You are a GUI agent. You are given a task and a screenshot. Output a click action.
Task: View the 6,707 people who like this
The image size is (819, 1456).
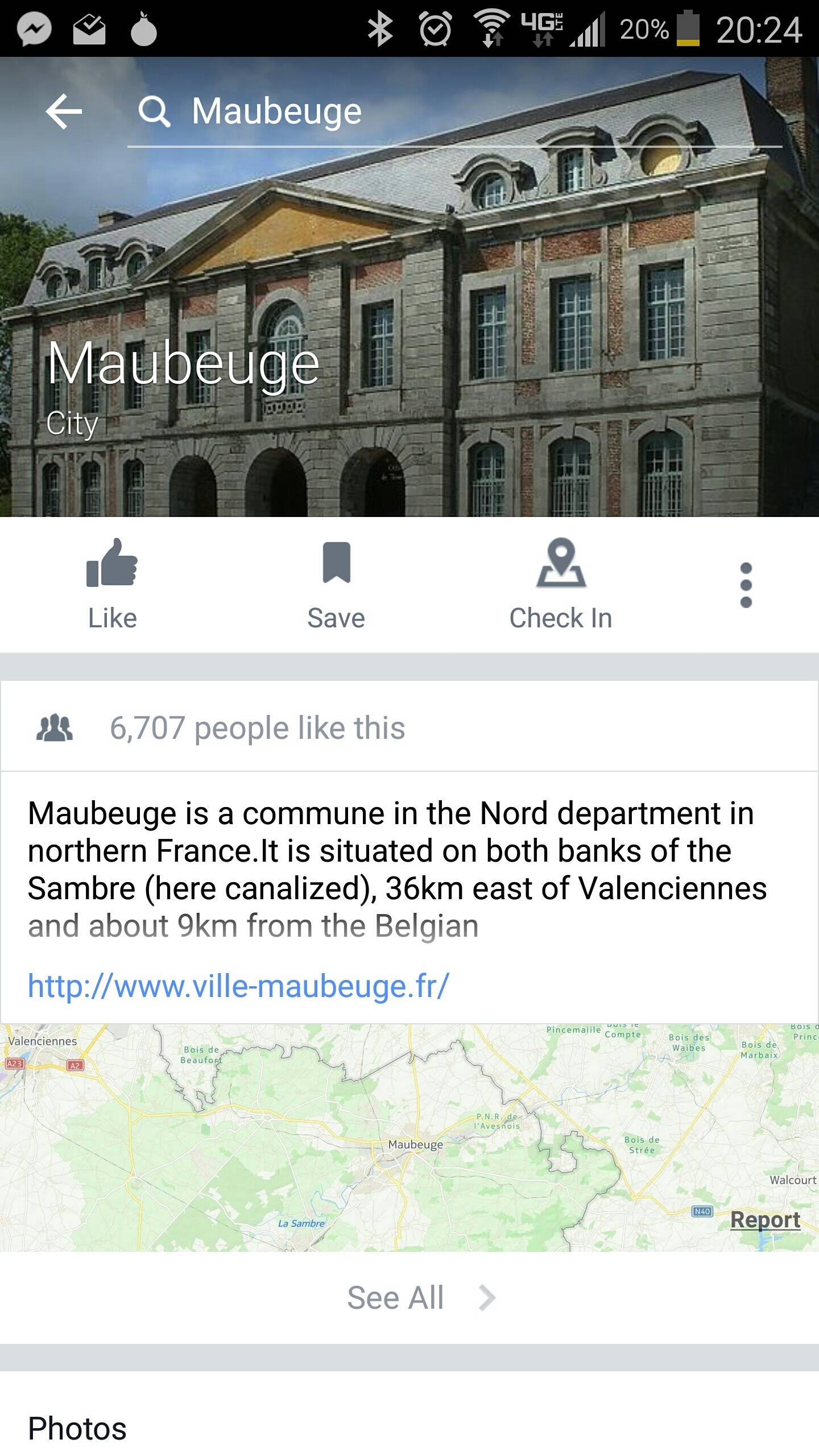[x=409, y=727]
